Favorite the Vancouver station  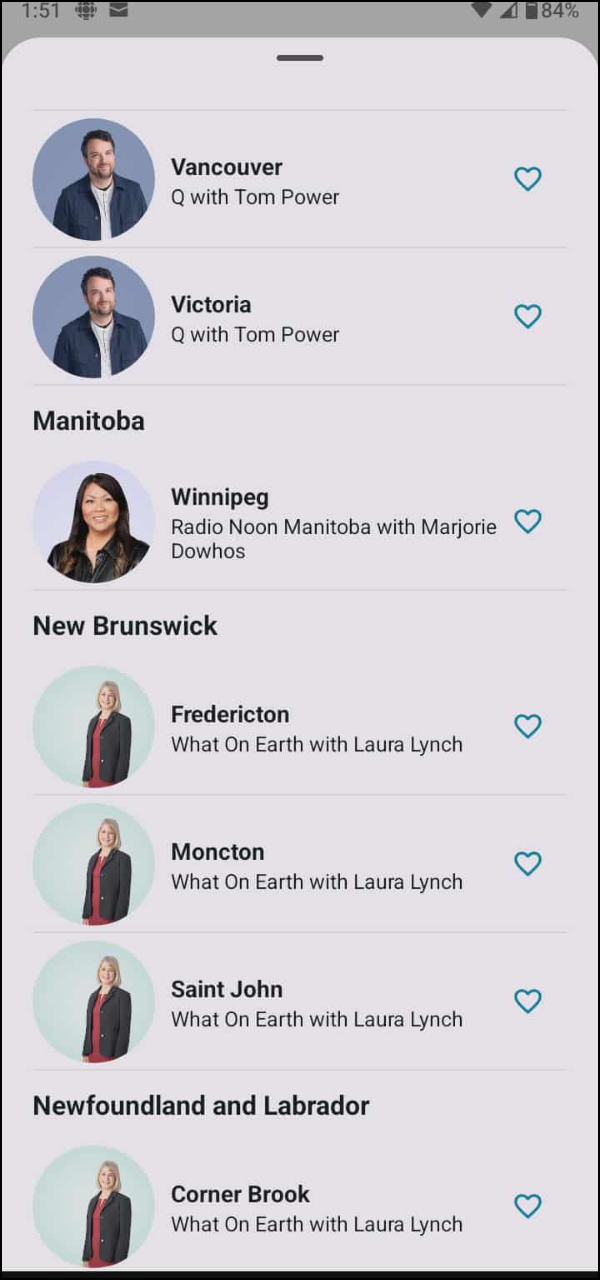click(x=527, y=179)
